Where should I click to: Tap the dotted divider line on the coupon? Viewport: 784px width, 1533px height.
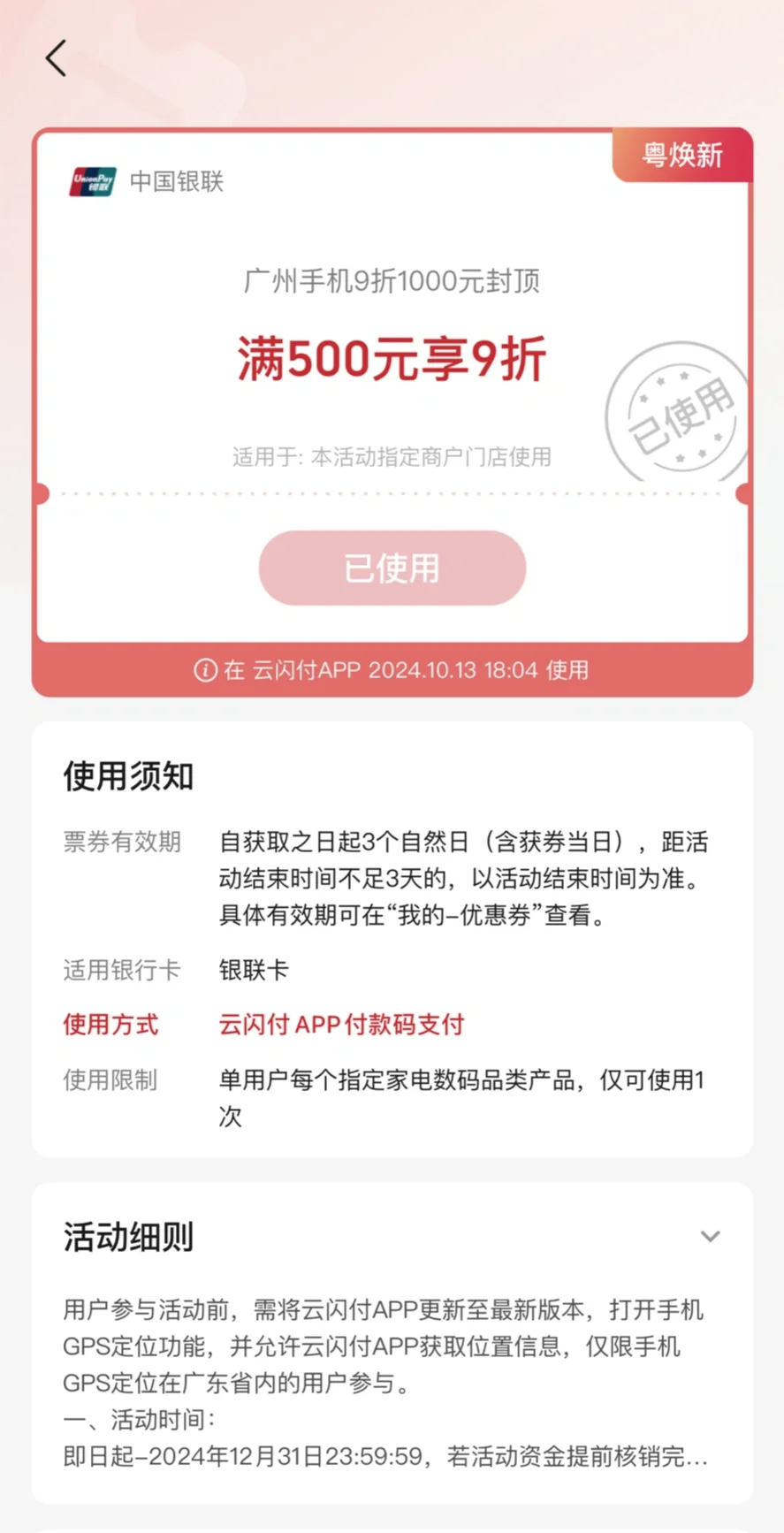(x=392, y=492)
